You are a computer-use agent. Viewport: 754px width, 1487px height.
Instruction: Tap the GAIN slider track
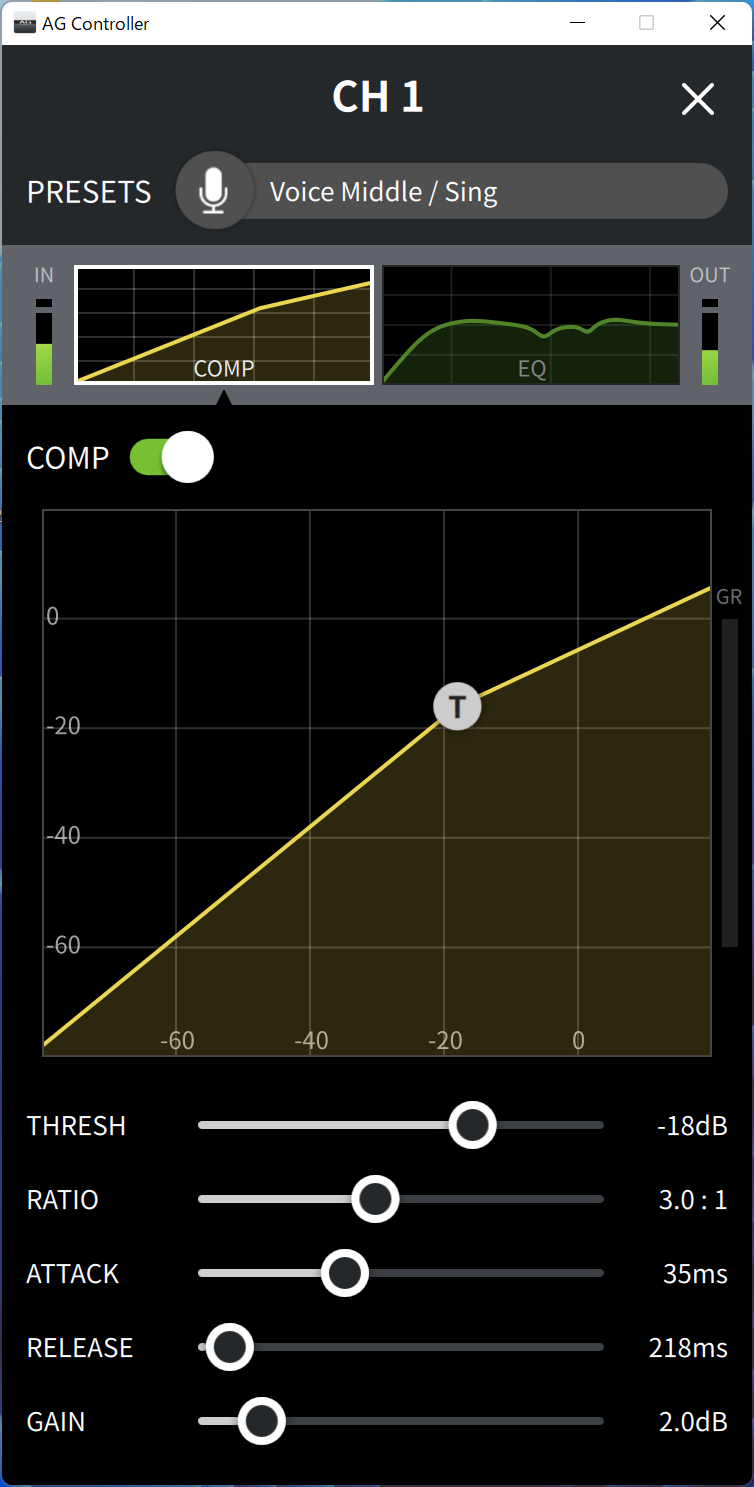point(401,1421)
